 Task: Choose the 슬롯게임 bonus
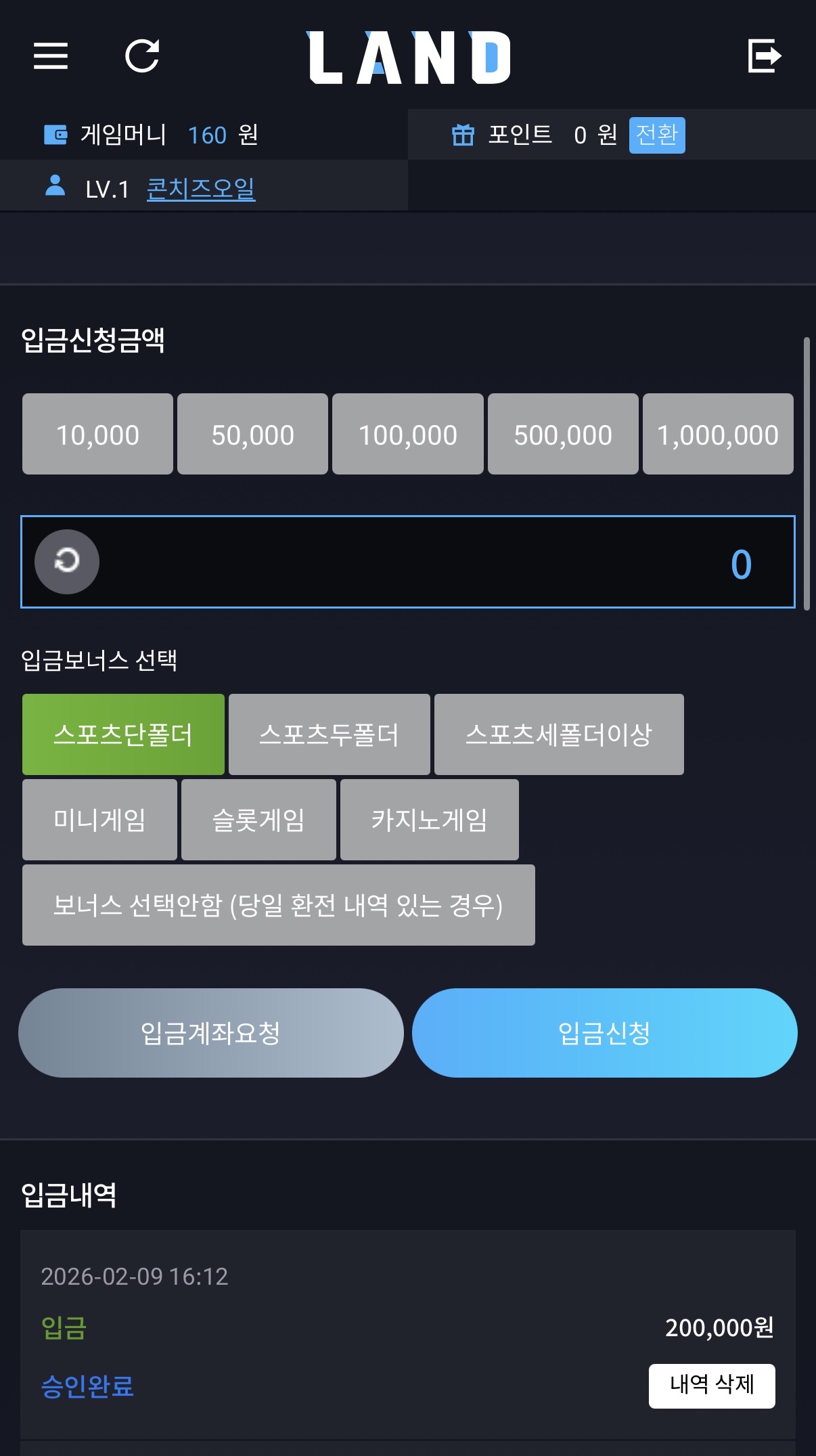[258, 820]
